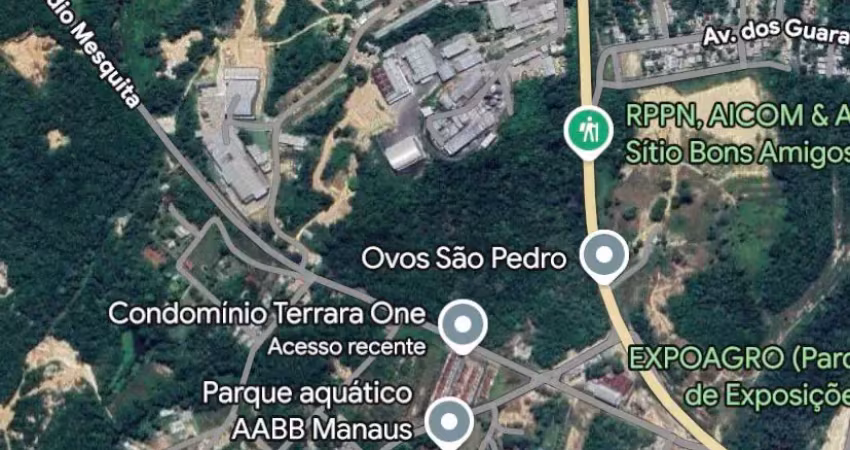Open the green Sítio Bons Amigos hiking marker

click(587, 131)
